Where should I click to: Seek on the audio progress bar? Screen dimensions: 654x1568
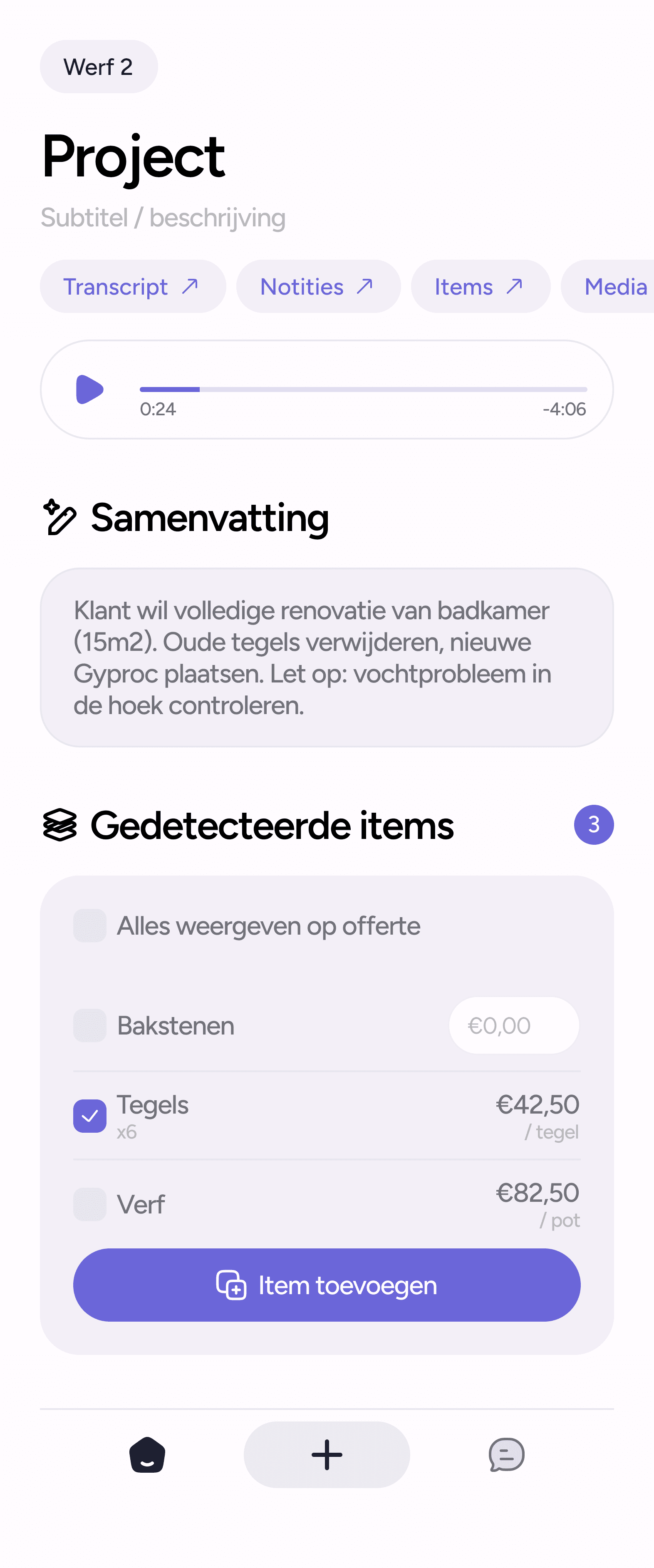pyautogui.click(x=363, y=390)
